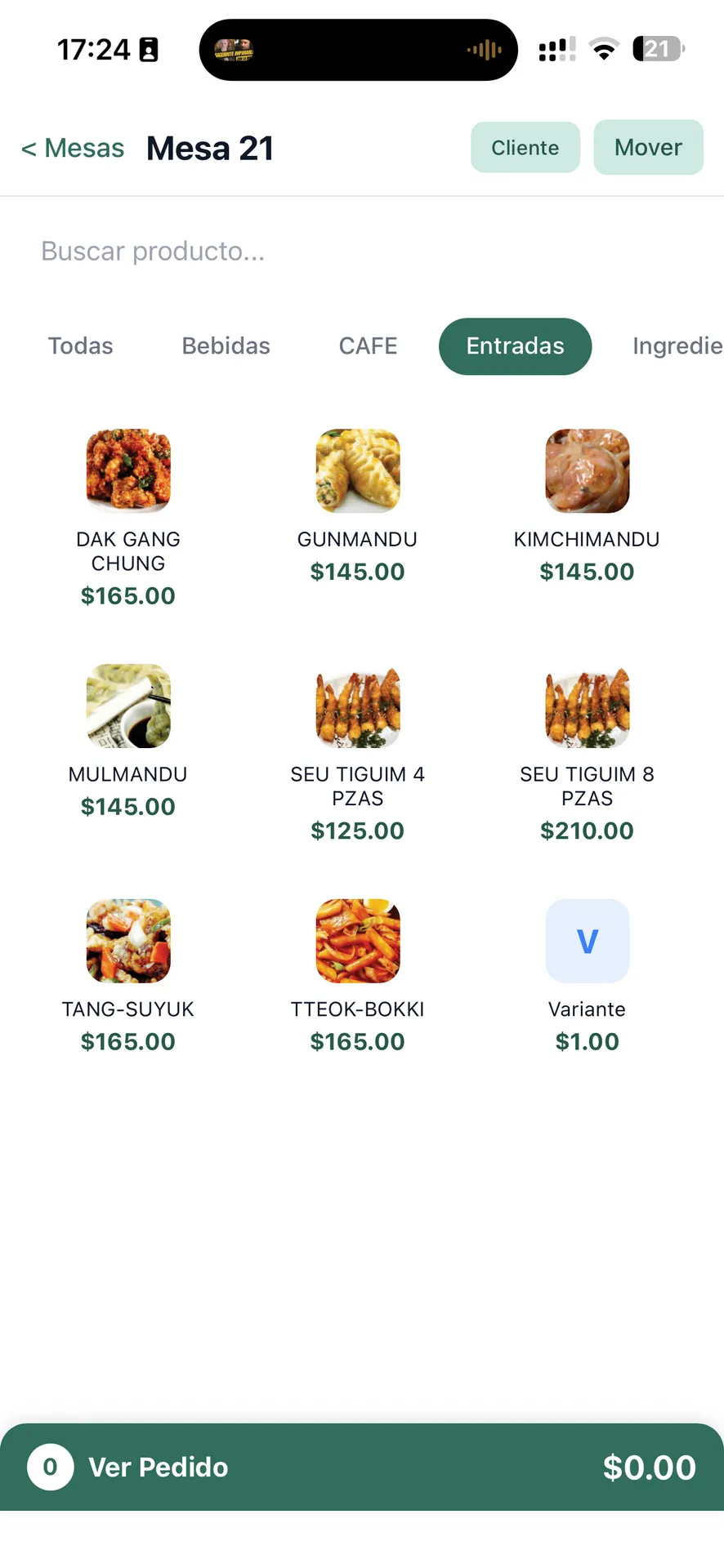
Task: Select the CAFE category tab
Action: click(x=368, y=346)
